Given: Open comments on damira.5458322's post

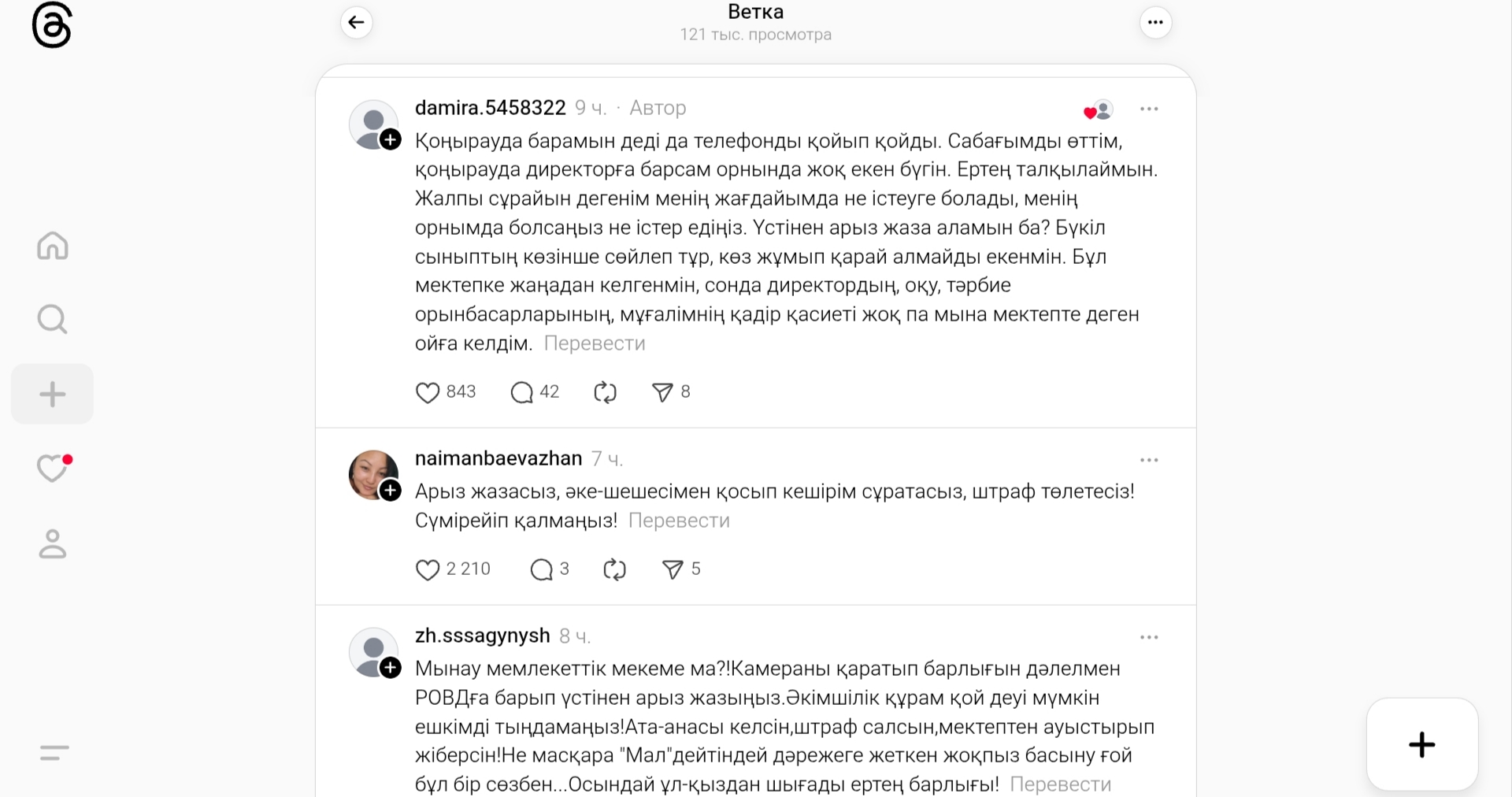Looking at the screenshot, I should click(522, 392).
